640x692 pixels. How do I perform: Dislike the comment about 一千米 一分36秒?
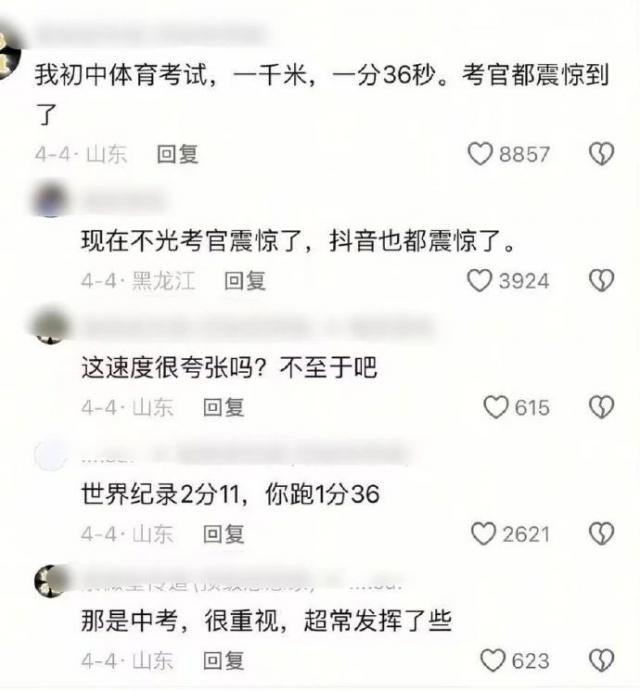coord(599,154)
